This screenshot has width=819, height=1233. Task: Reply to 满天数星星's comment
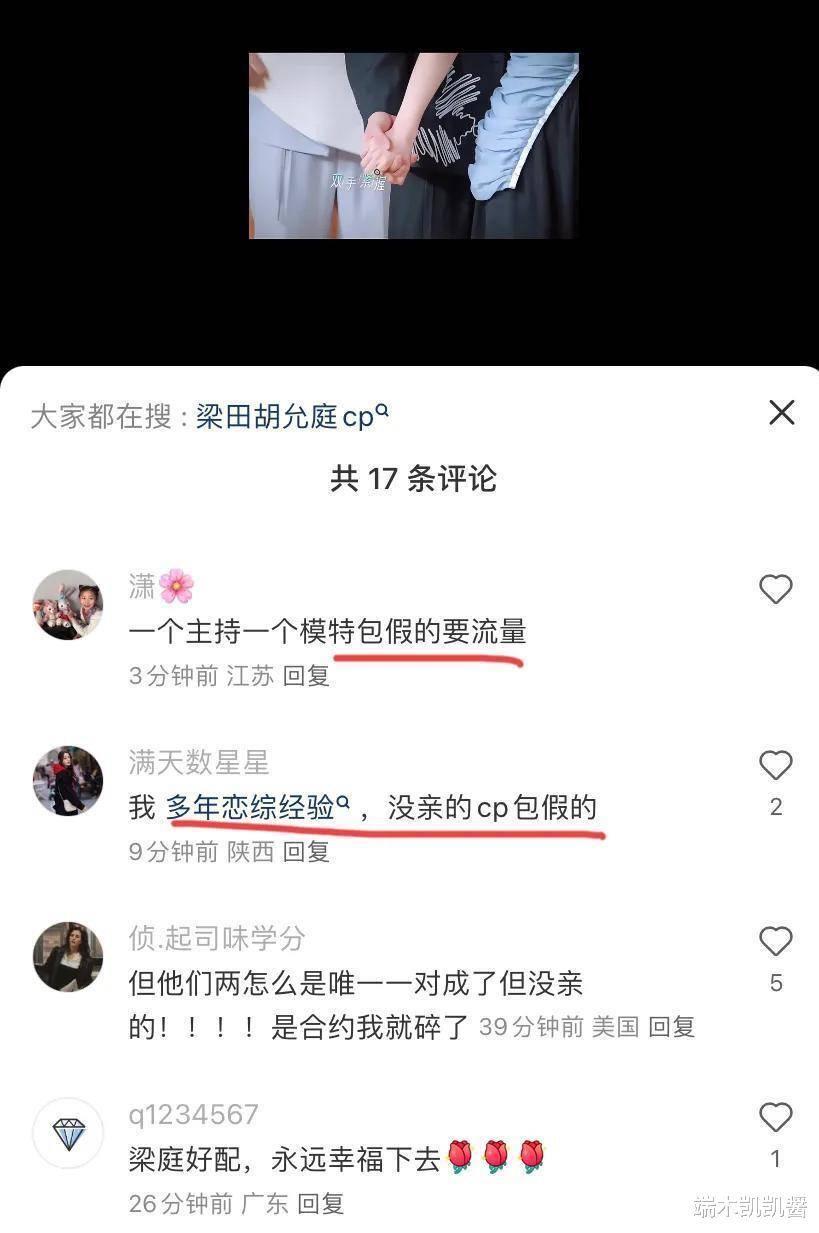click(306, 852)
